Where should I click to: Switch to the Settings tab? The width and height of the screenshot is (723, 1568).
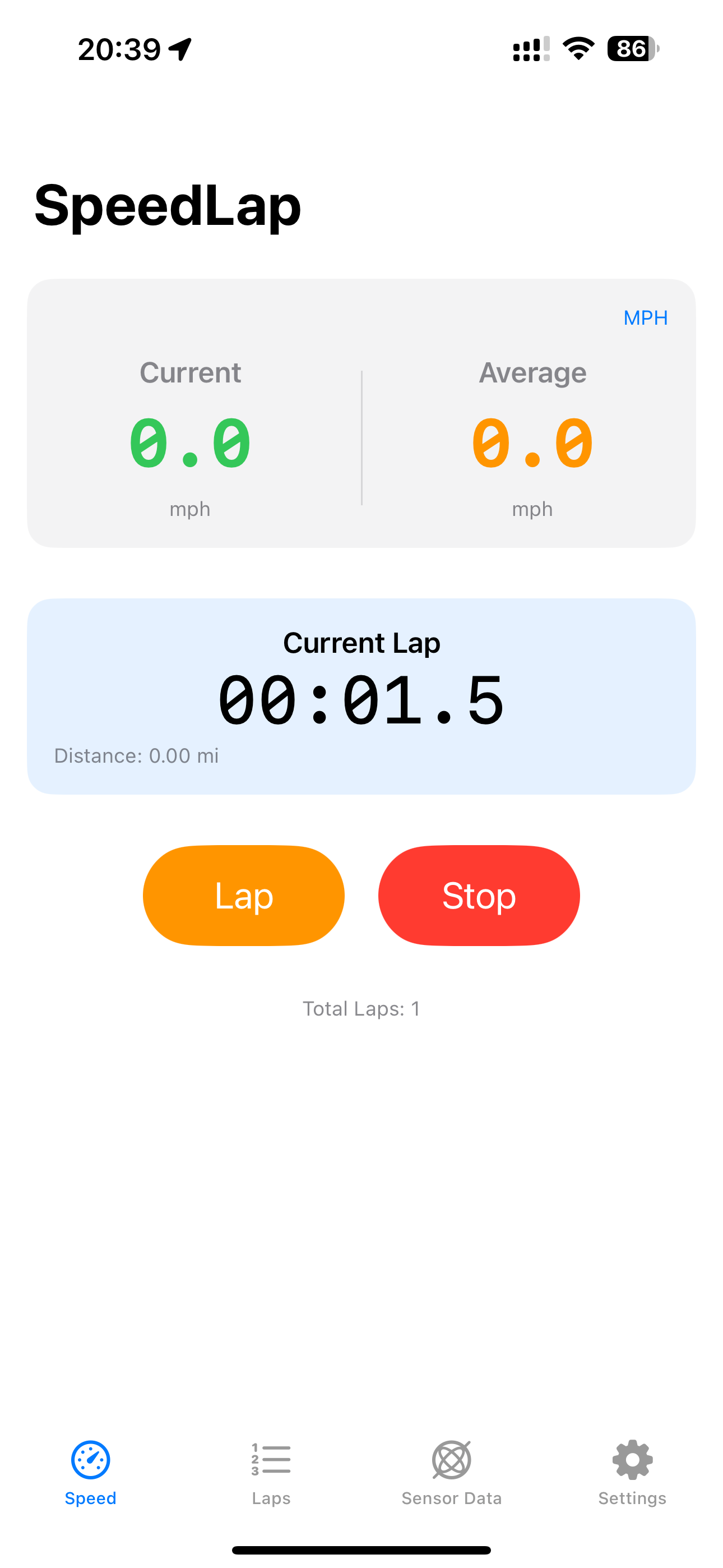pos(631,1485)
